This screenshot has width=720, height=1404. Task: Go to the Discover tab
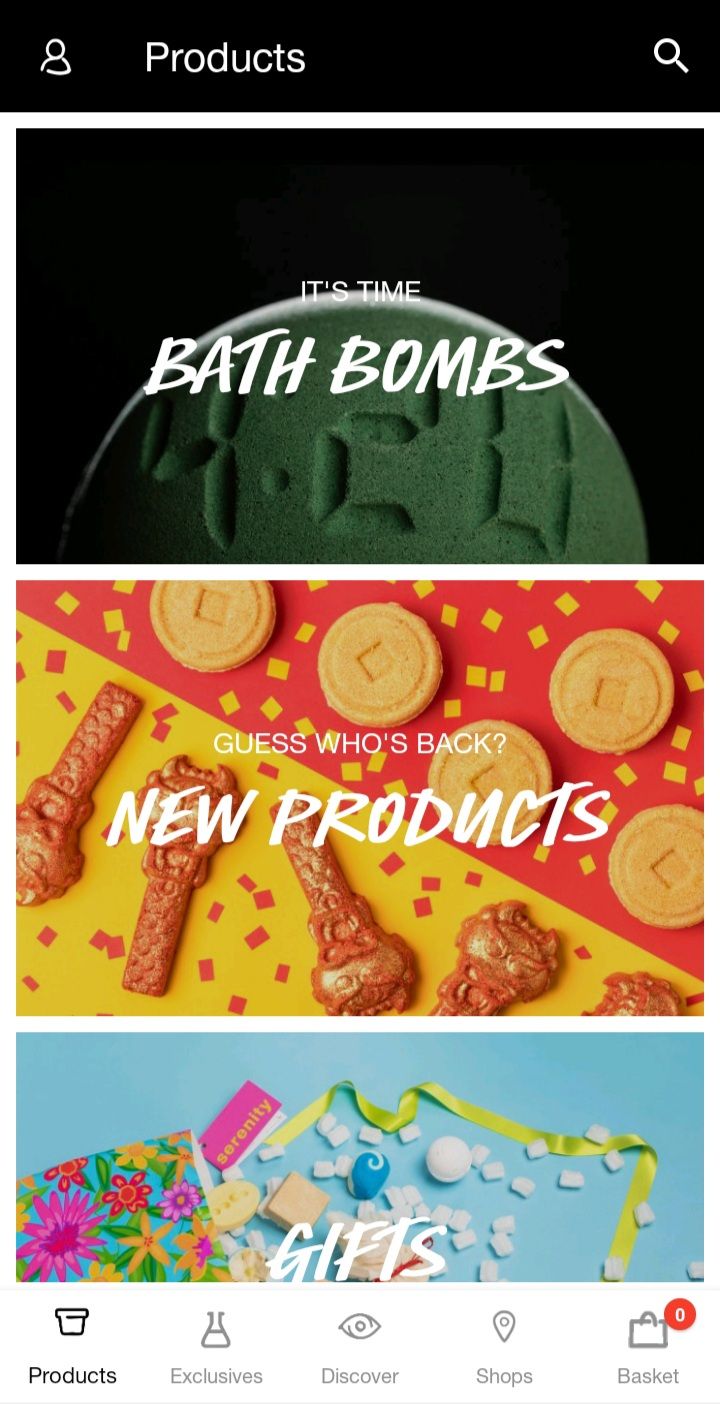click(x=360, y=1347)
